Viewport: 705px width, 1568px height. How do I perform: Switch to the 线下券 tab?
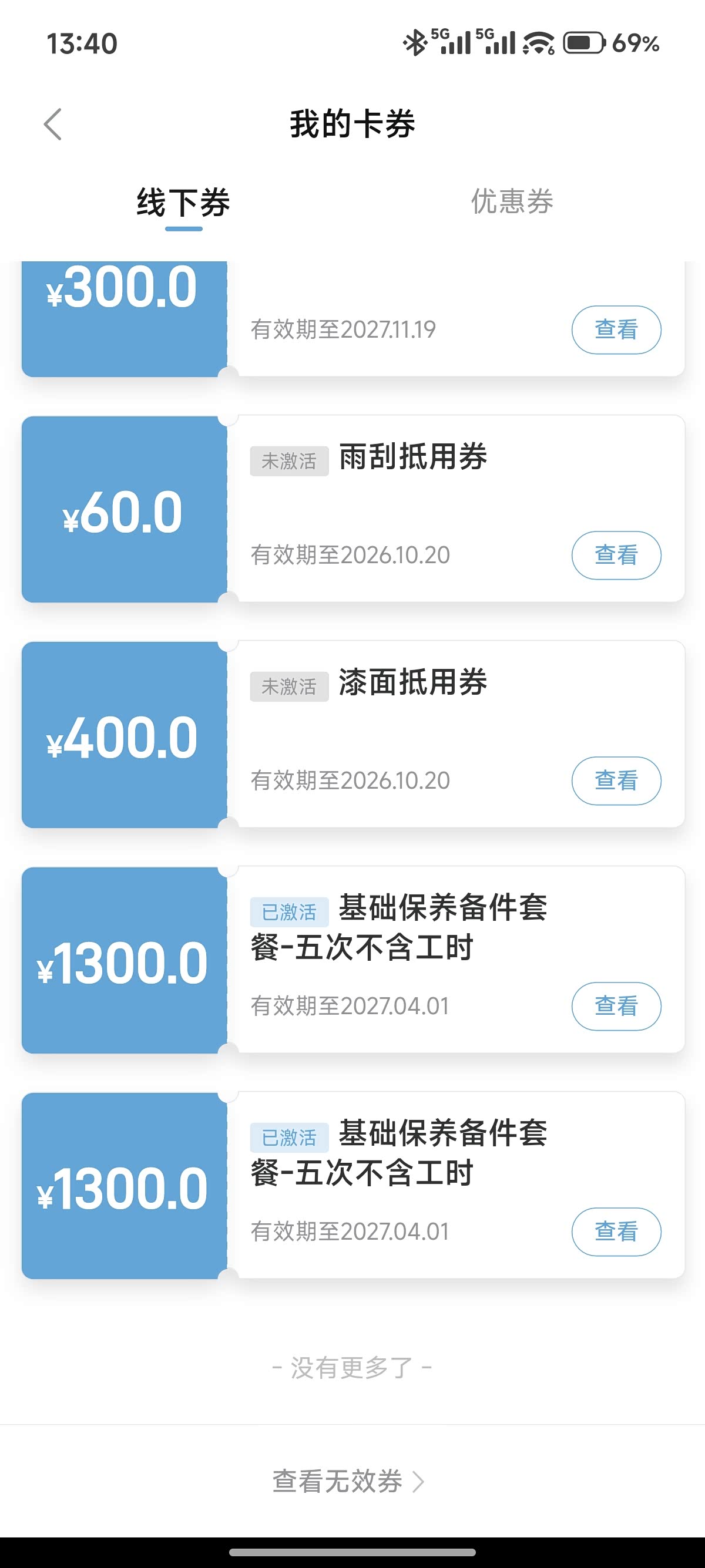click(x=183, y=203)
